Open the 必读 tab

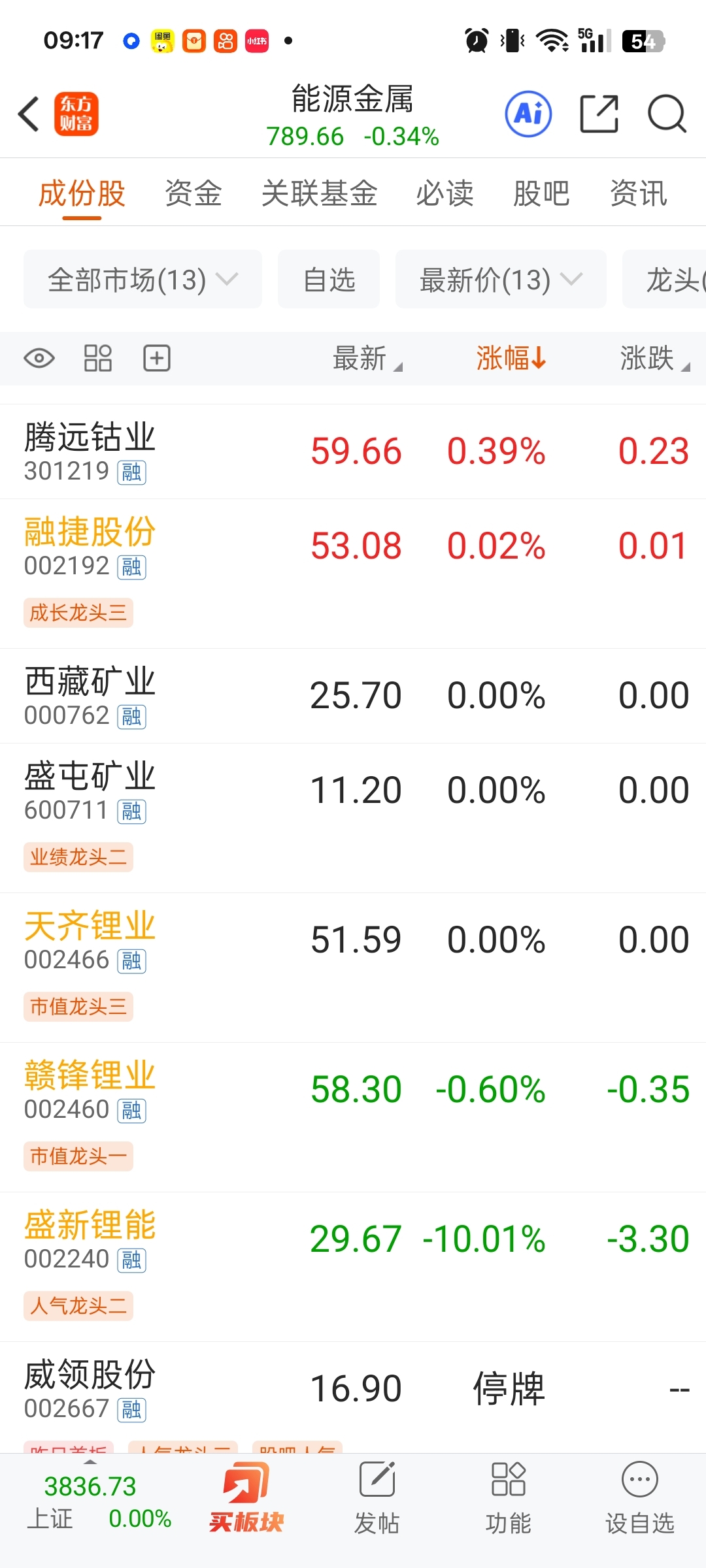[x=445, y=193]
